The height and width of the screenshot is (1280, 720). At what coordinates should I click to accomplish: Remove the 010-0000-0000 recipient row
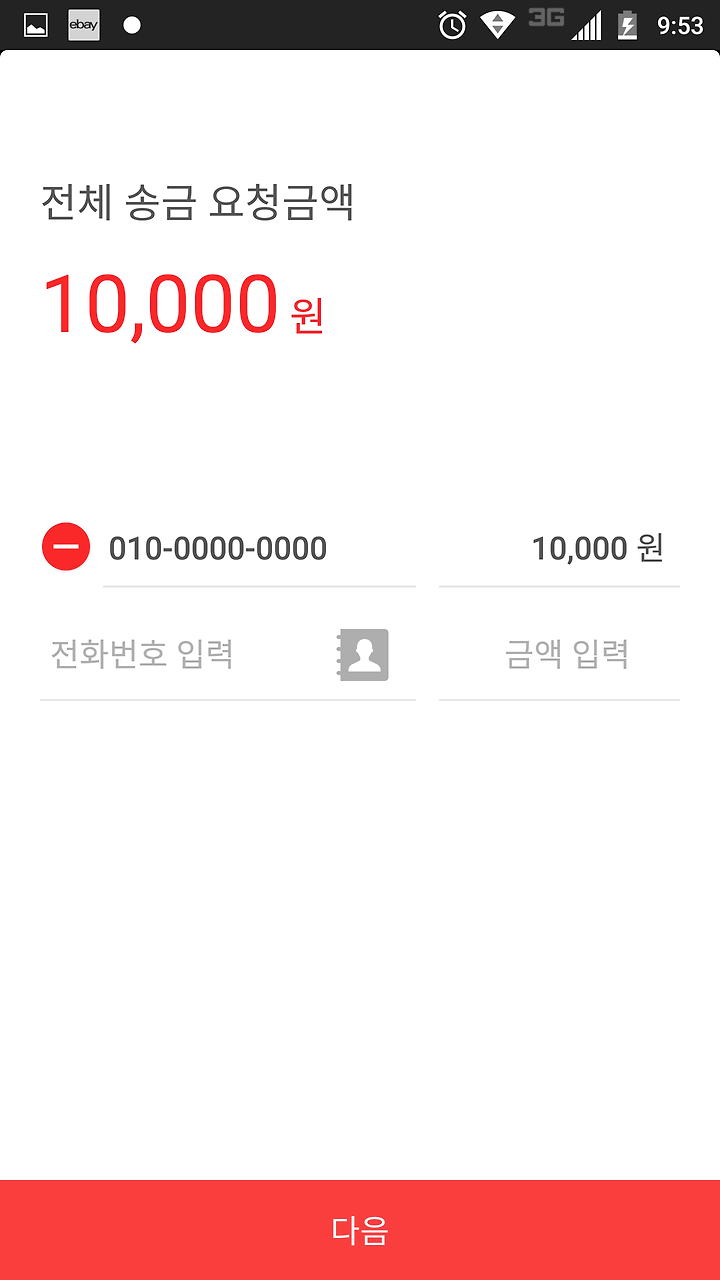tap(66, 547)
